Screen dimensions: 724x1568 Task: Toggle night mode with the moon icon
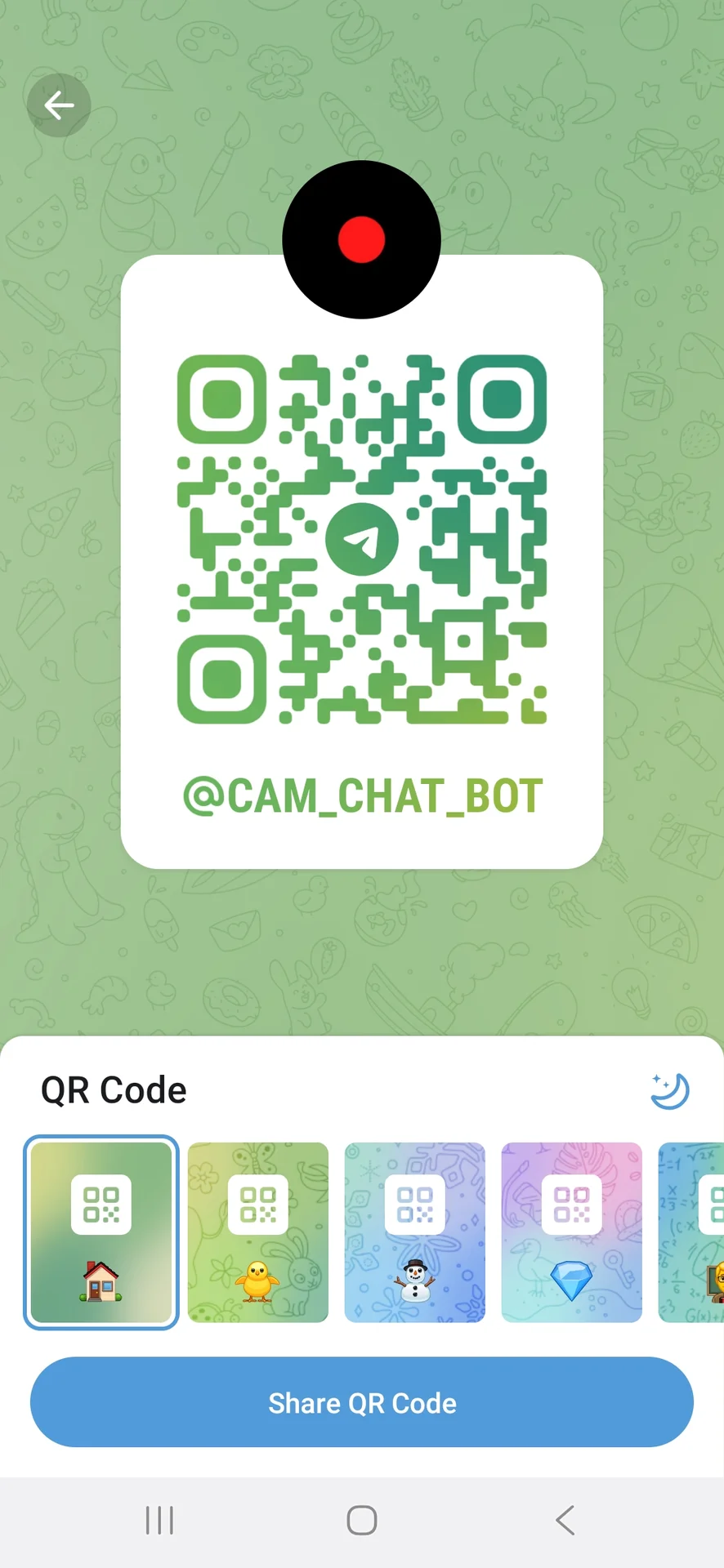point(669,1091)
